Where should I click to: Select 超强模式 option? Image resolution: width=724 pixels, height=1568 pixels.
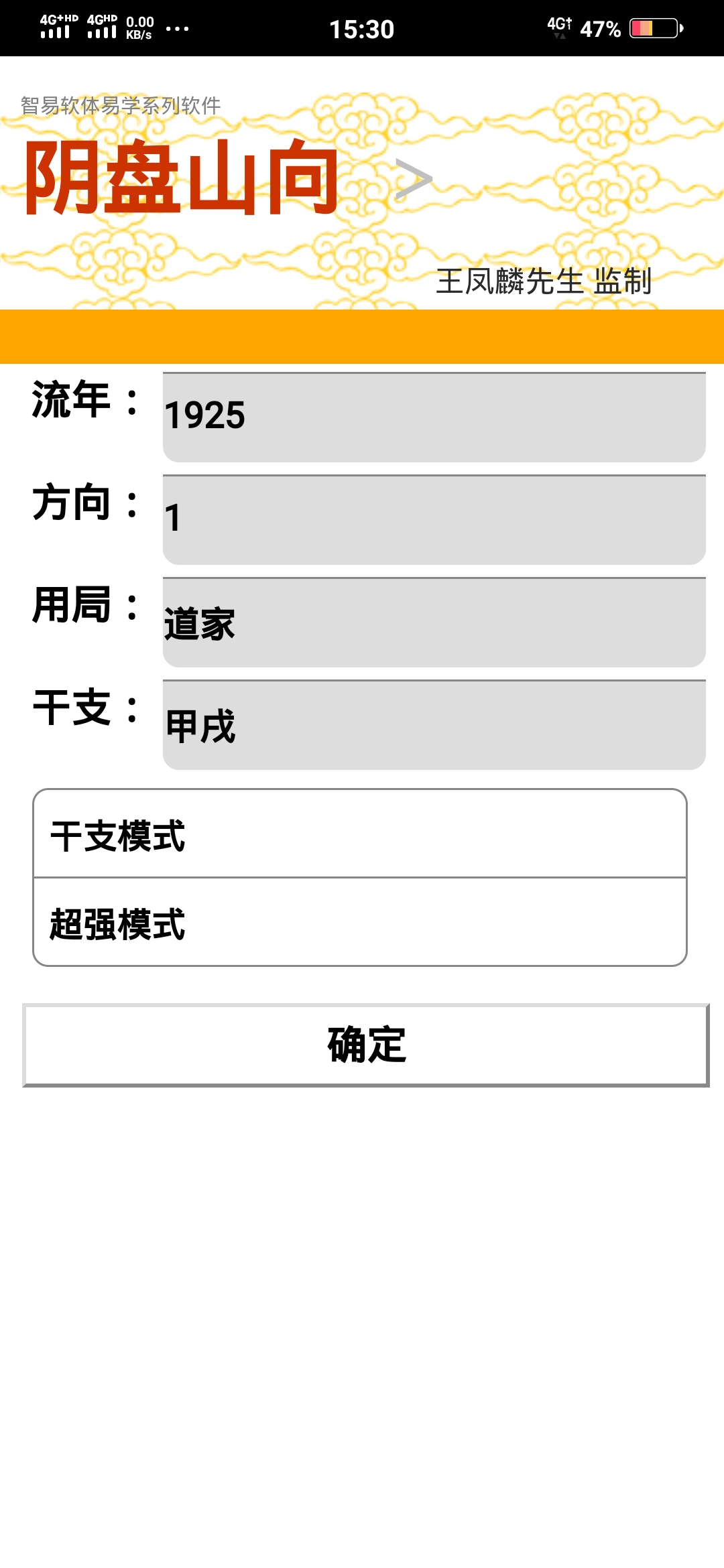pyautogui.click(x=360, y=923)
